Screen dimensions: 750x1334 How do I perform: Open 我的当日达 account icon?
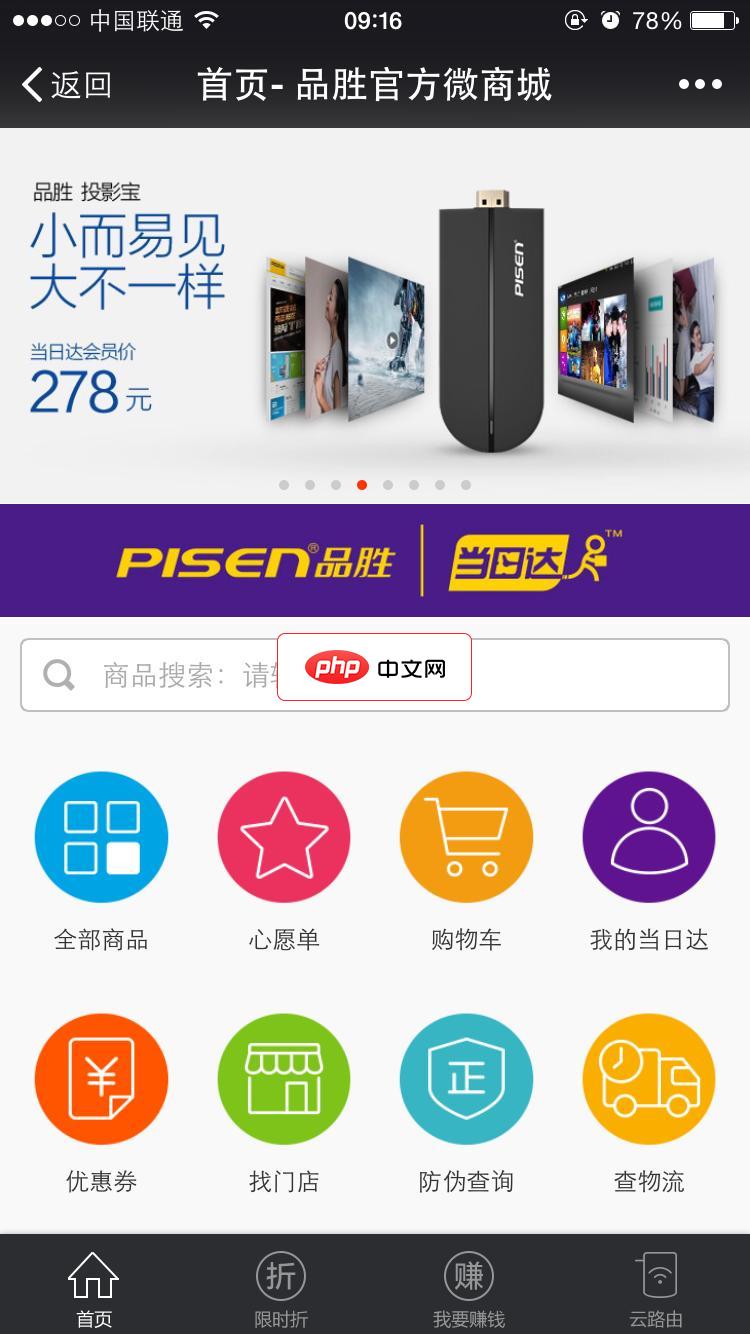coord(648,837)
